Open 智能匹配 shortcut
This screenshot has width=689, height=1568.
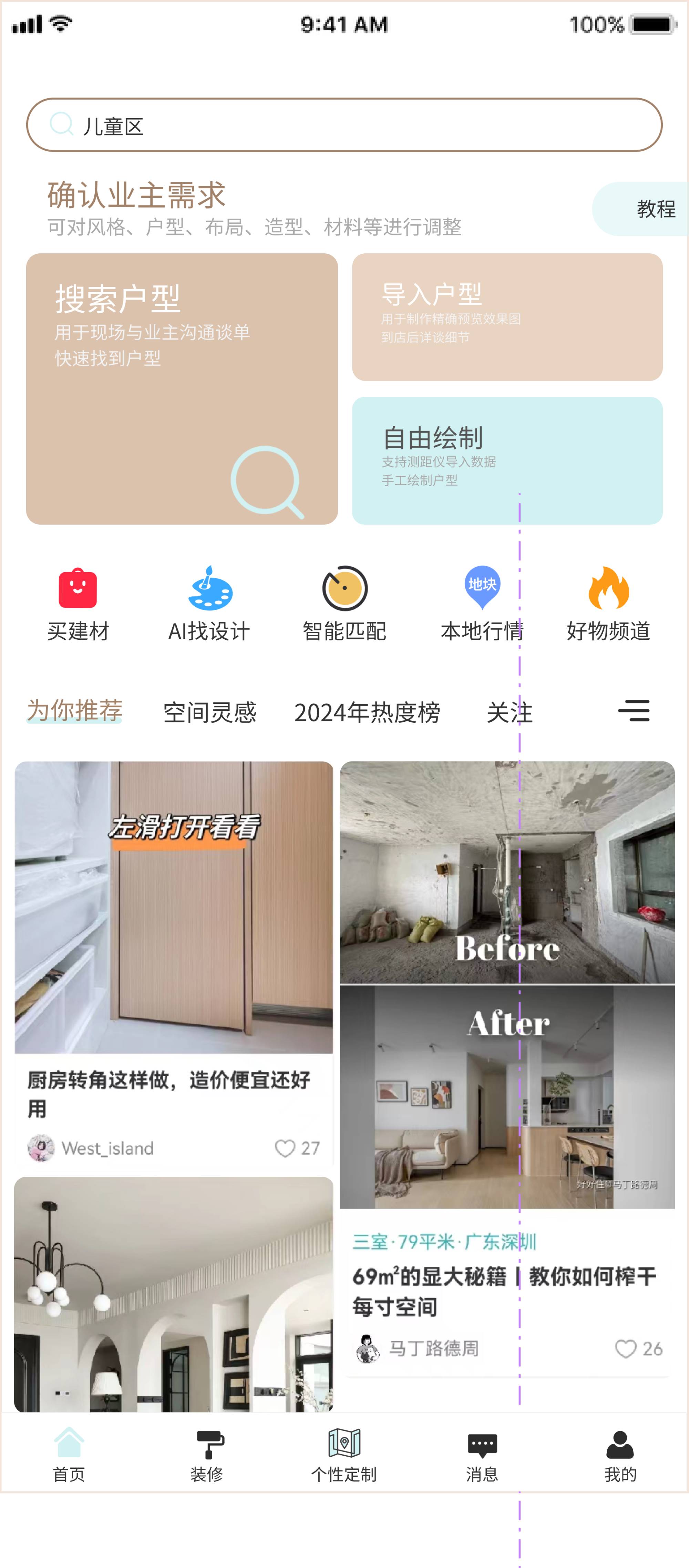[x=344, y=603]
